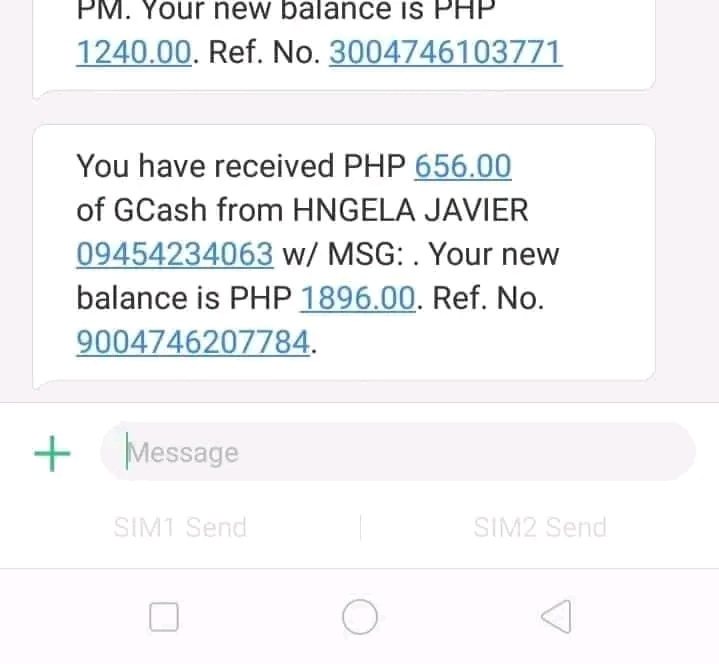Tap the linked balance 1896.00

pos(357,298)
